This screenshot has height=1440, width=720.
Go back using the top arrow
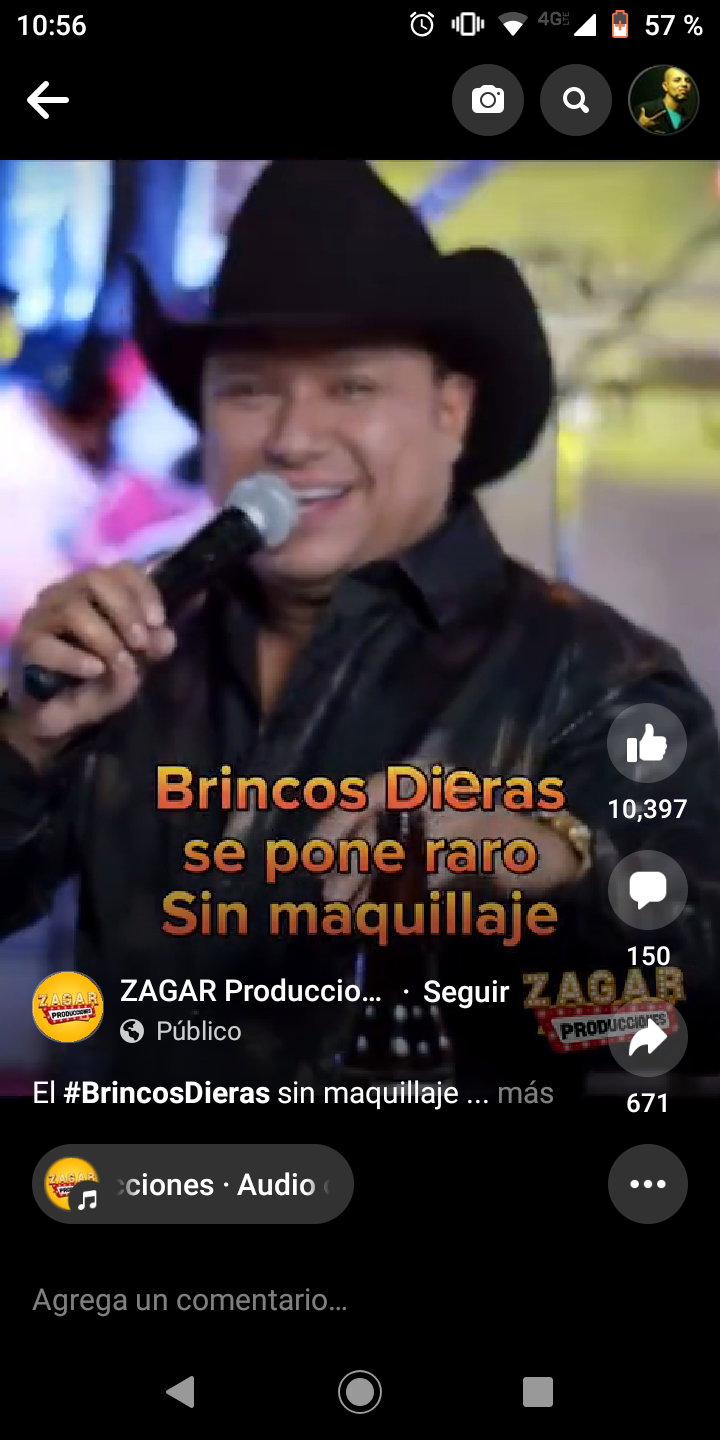47,100
